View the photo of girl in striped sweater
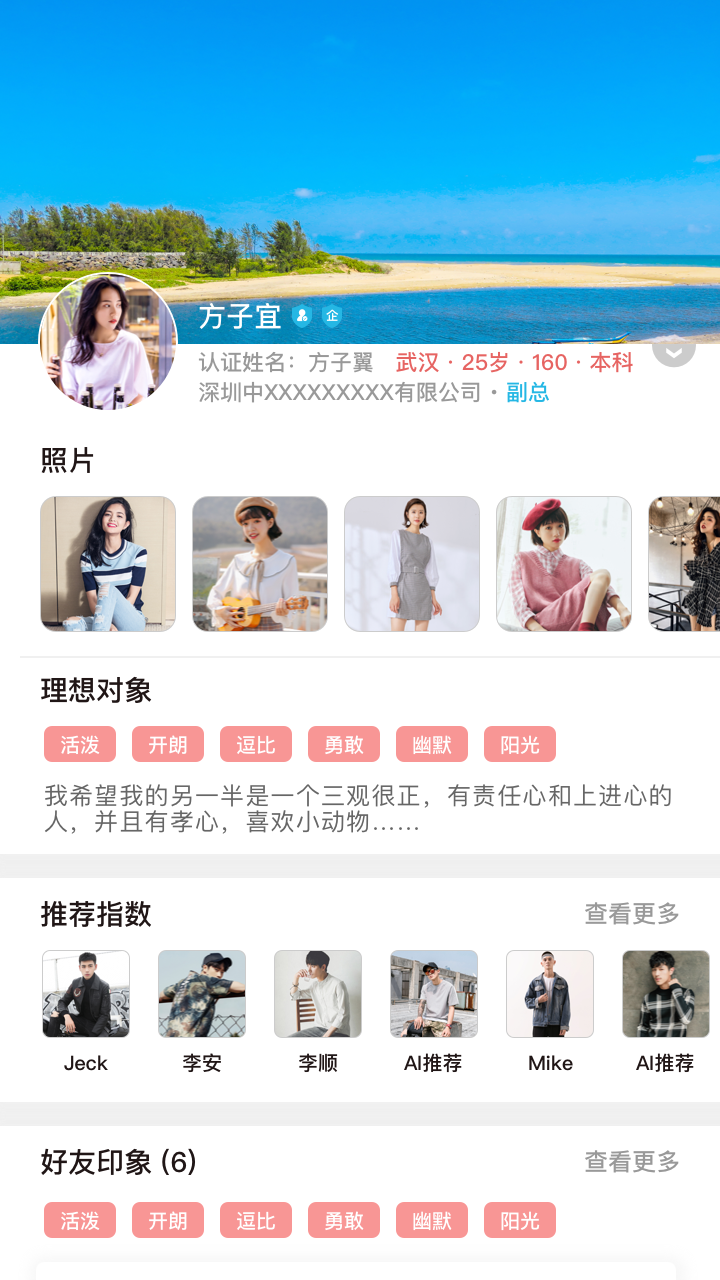The height and width of the screenshot is (1280, 720). 108,564
